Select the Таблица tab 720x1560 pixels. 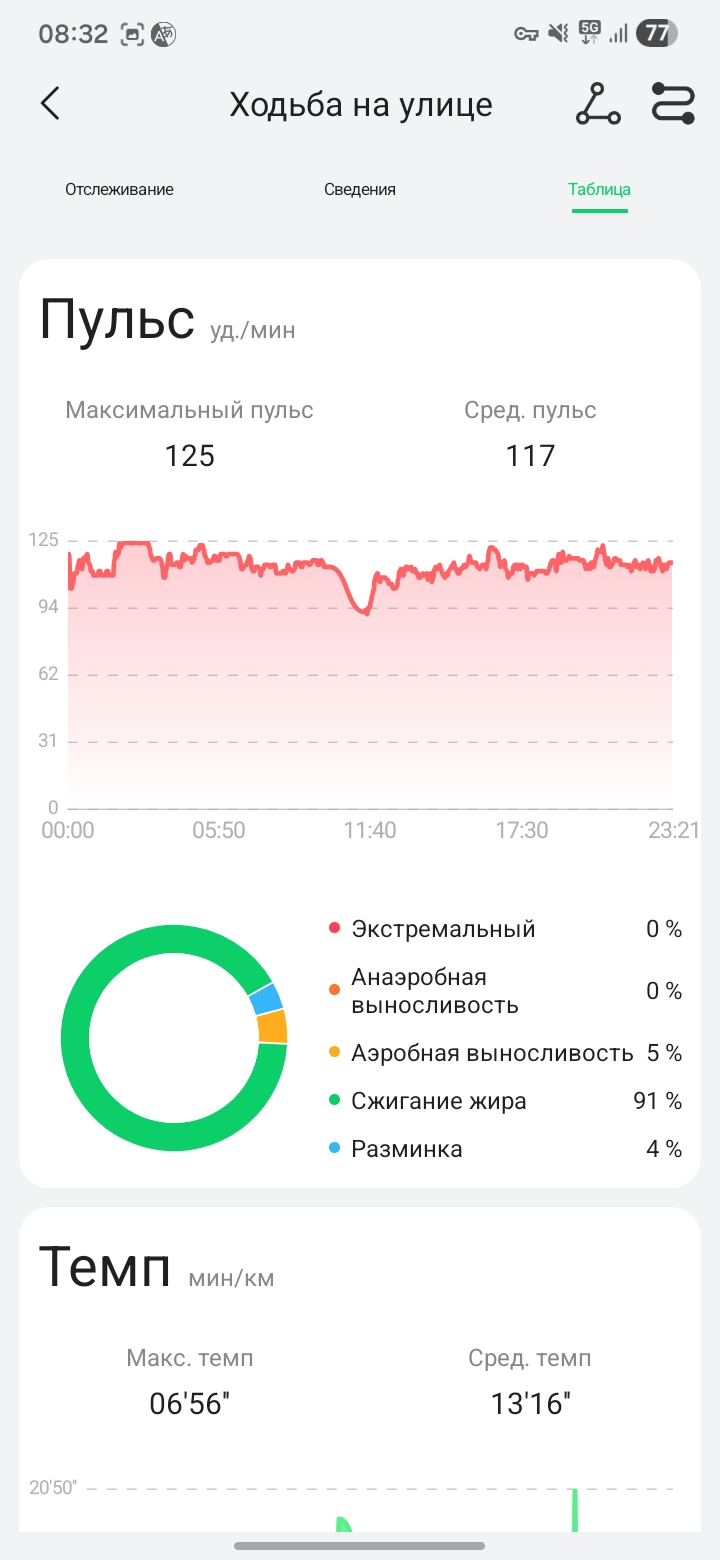click(599, 189)
